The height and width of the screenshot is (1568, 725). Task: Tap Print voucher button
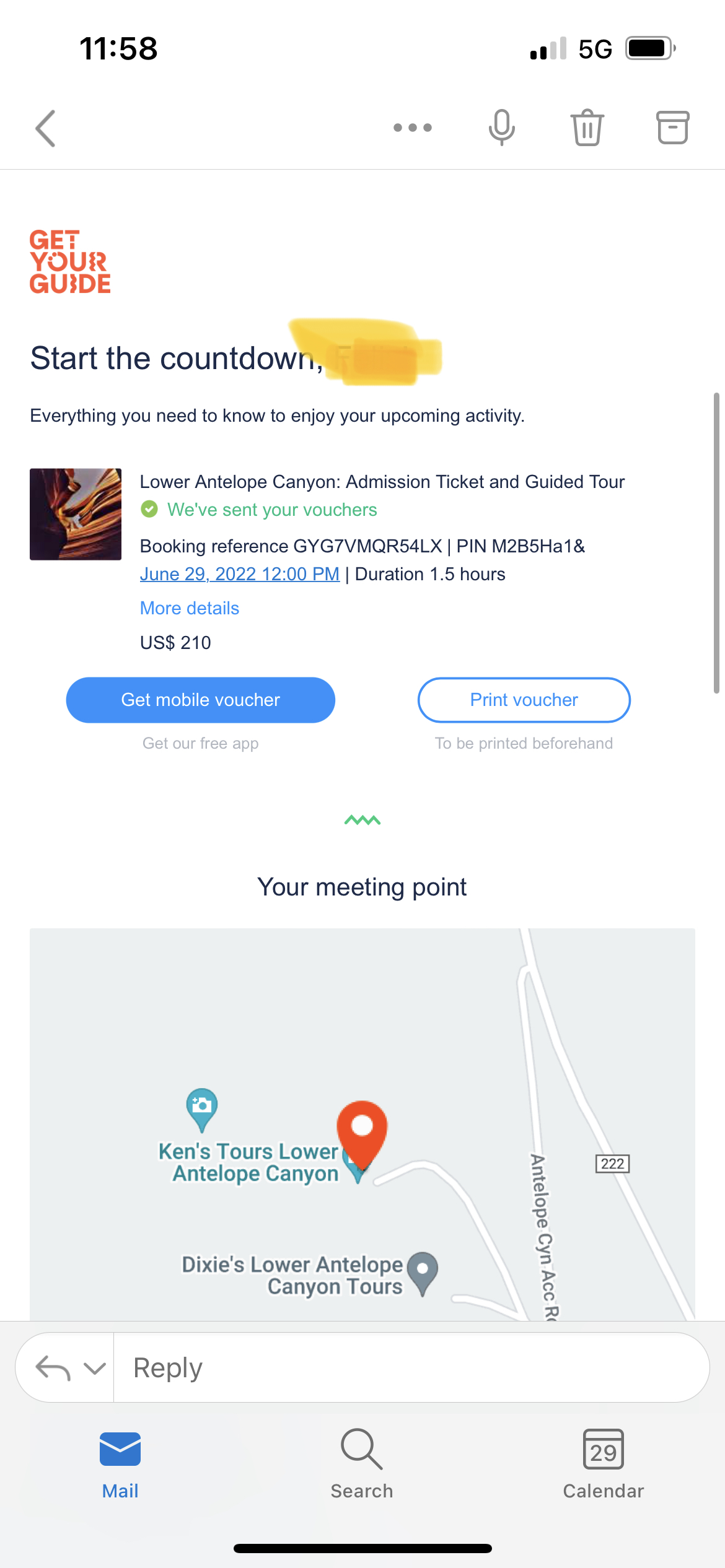coord(524,700)
